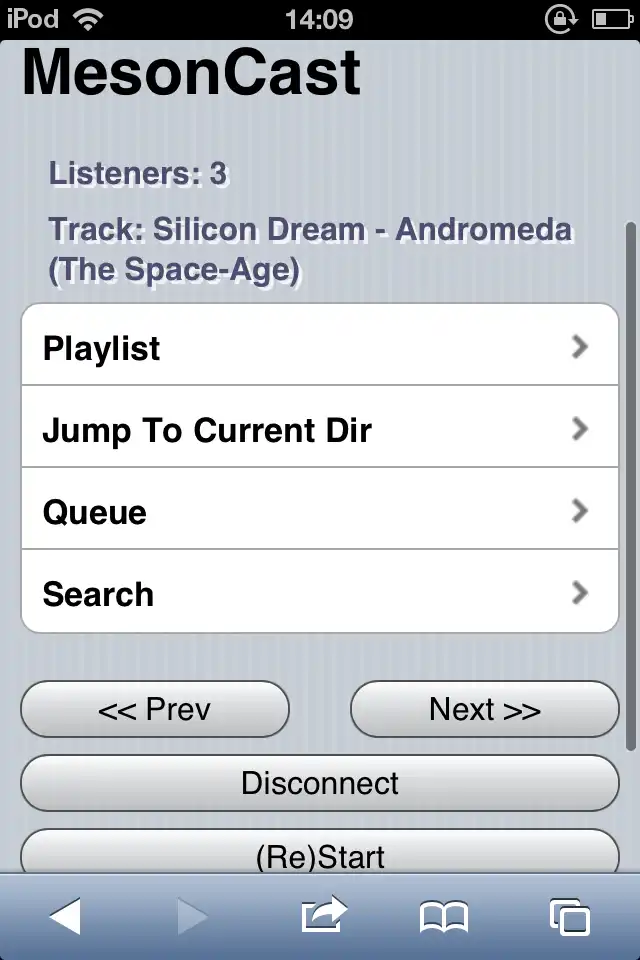Tap the (Re)Start button
This screenshot has height=960, width=640.
(x=320, y=853)
